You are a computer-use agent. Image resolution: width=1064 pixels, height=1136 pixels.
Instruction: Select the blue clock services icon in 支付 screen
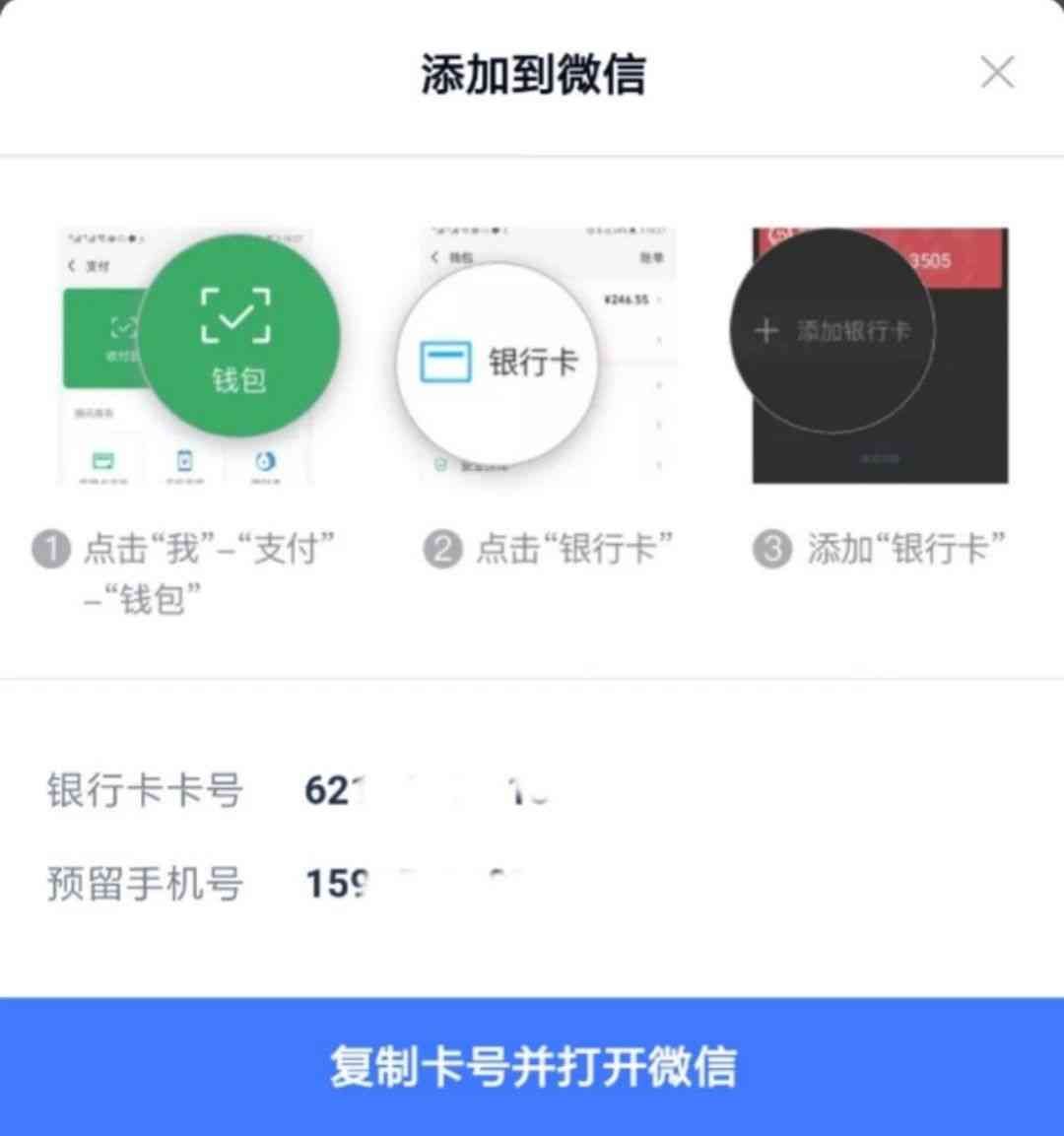click(265, 459)
